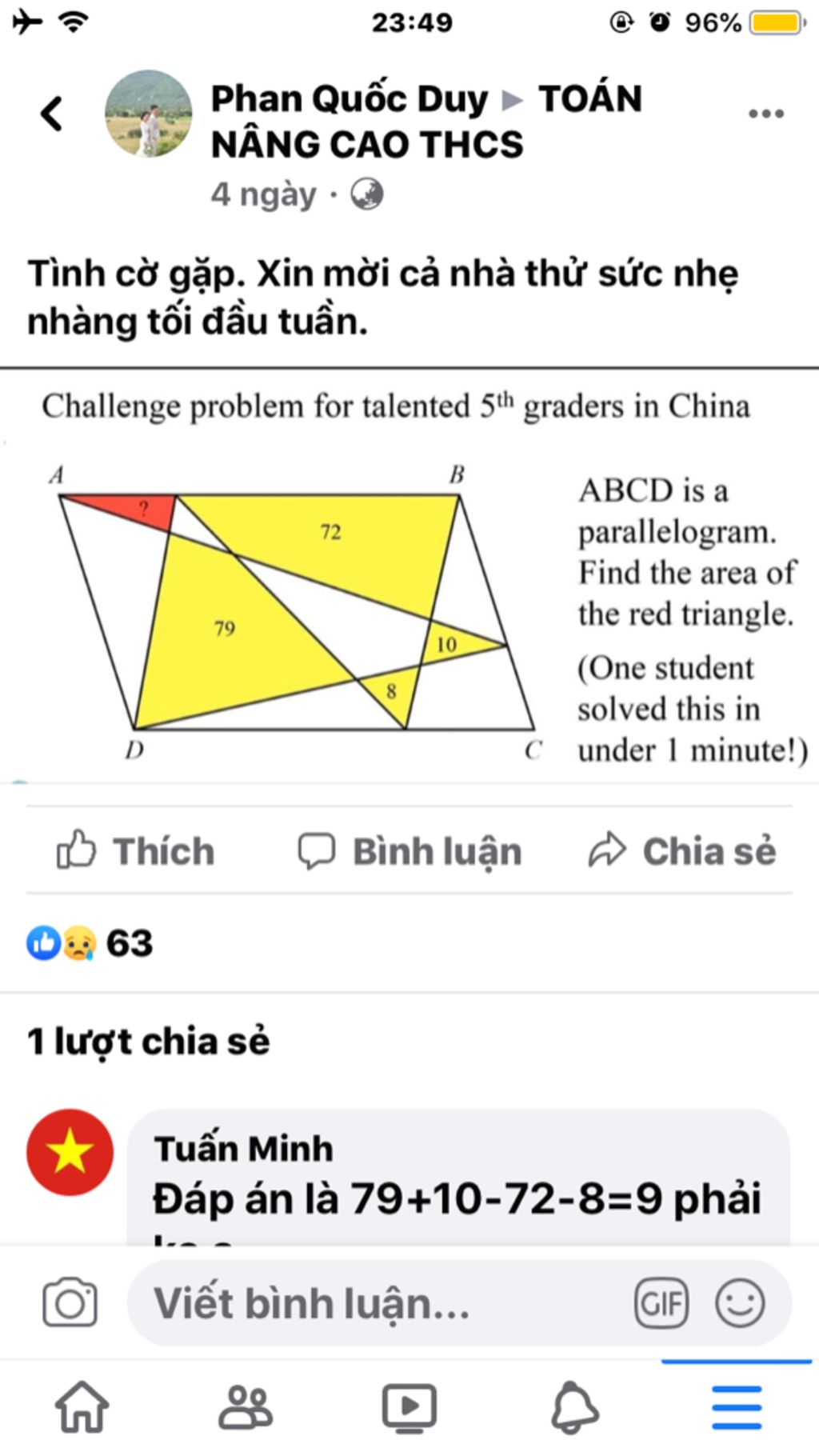View the 63 reactions list
Viewport: 819px width, 1456px height.
point(90,943)
